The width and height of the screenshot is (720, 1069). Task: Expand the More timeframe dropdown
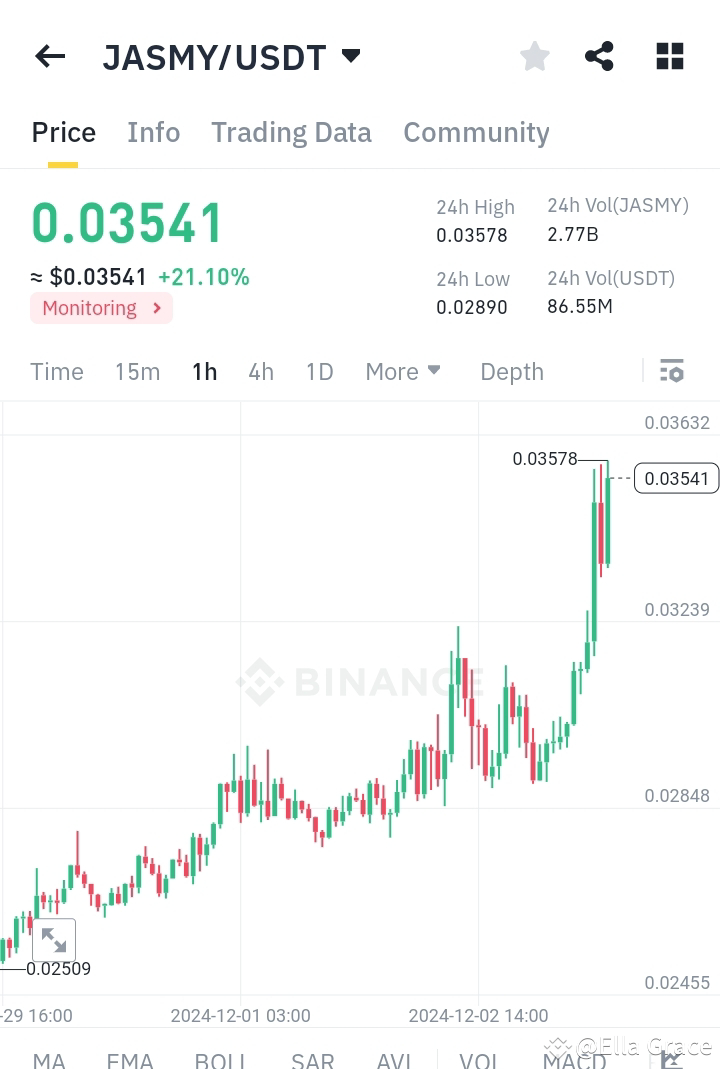point(402,371)
